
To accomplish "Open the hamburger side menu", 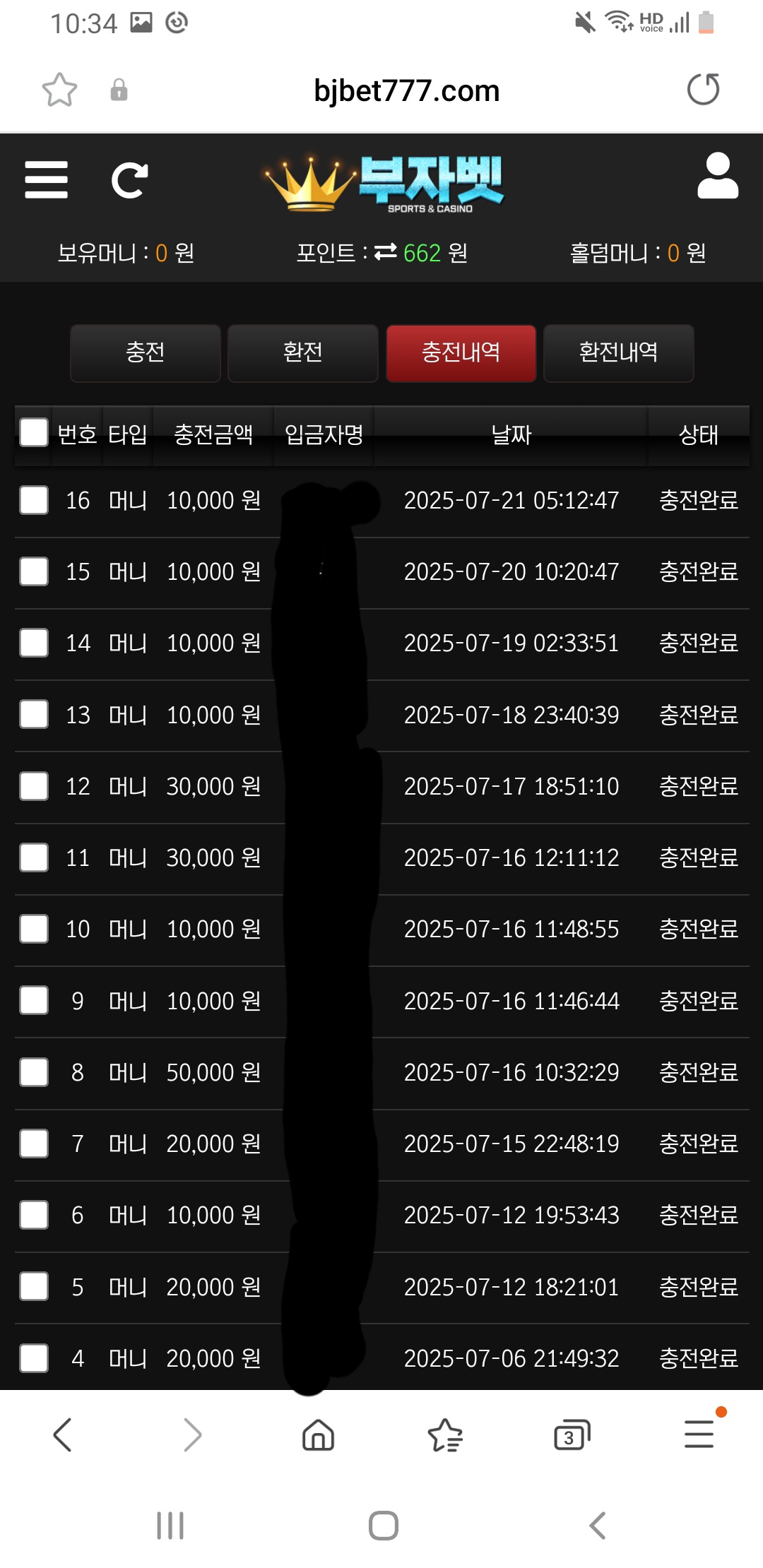I will pos(46,179).
